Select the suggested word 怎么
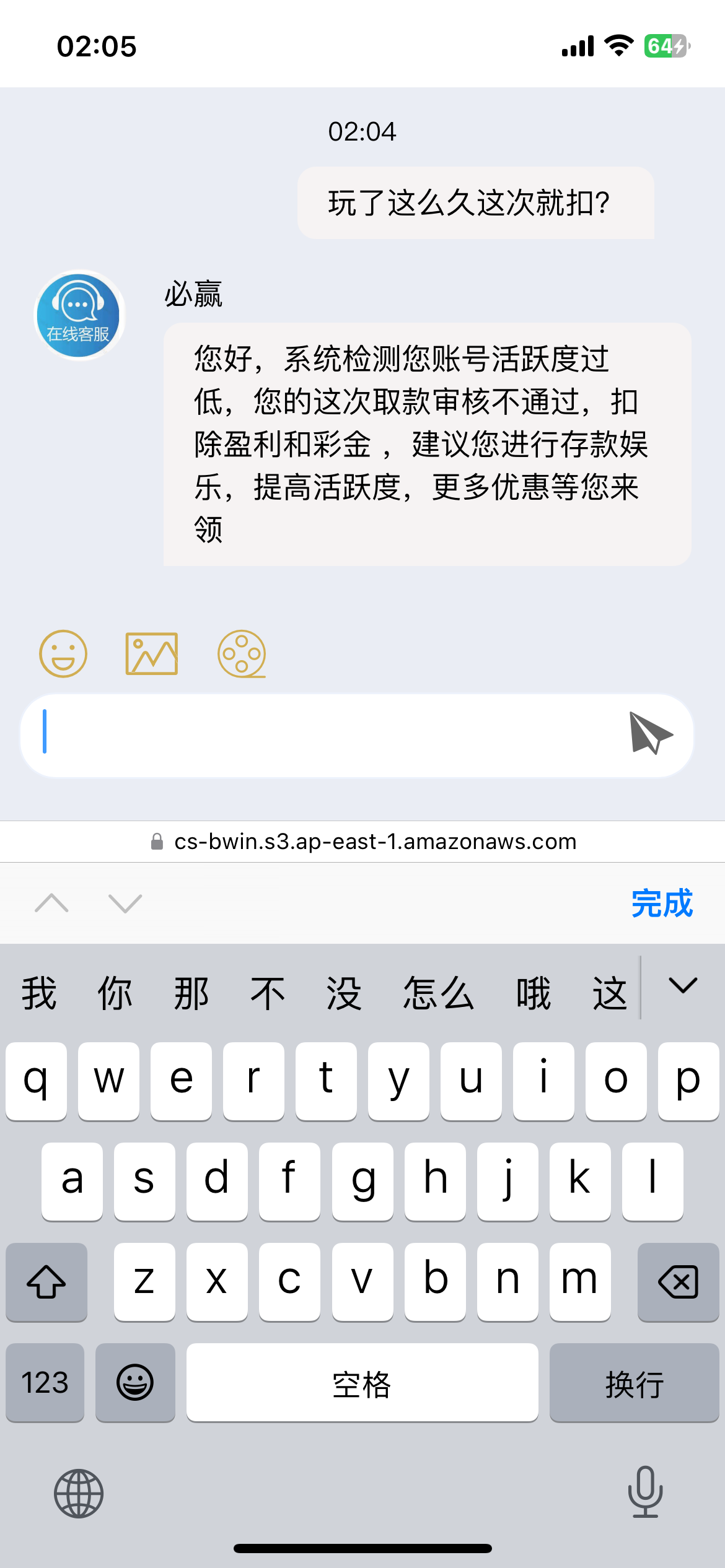 pos(439,993)
